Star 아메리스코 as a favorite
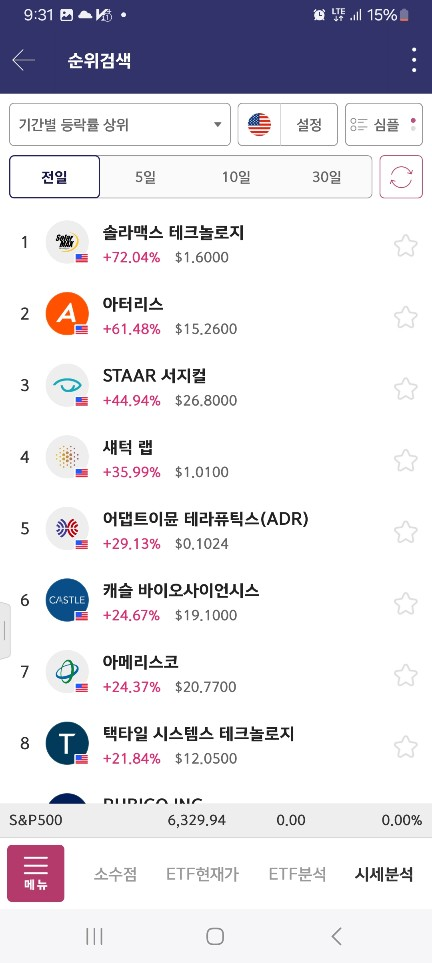Image resolution: width=432 pixels, height=963 pixels. [x=406, y=676]
